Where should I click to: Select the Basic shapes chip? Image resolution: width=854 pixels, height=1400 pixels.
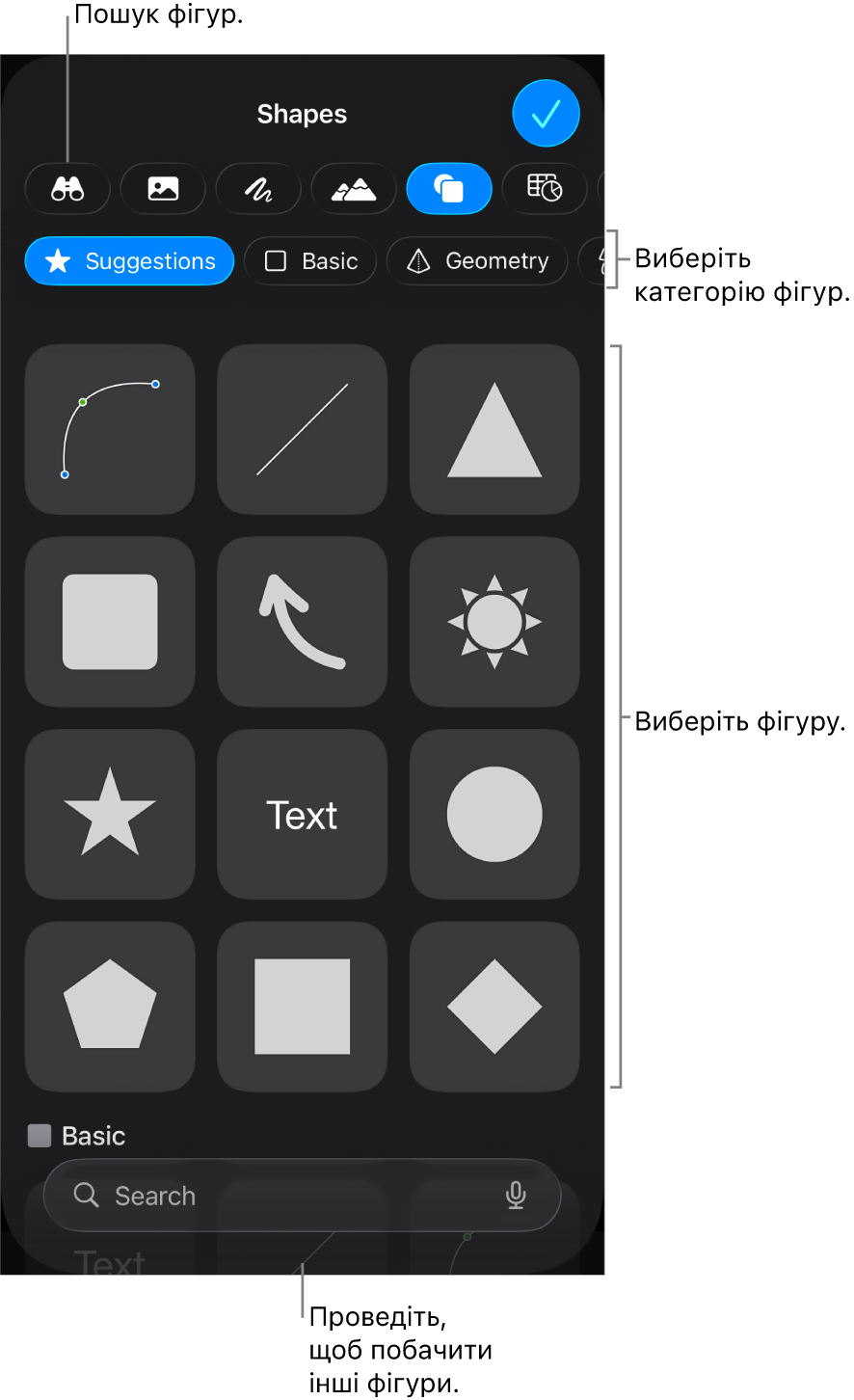(x=310, y=261)
